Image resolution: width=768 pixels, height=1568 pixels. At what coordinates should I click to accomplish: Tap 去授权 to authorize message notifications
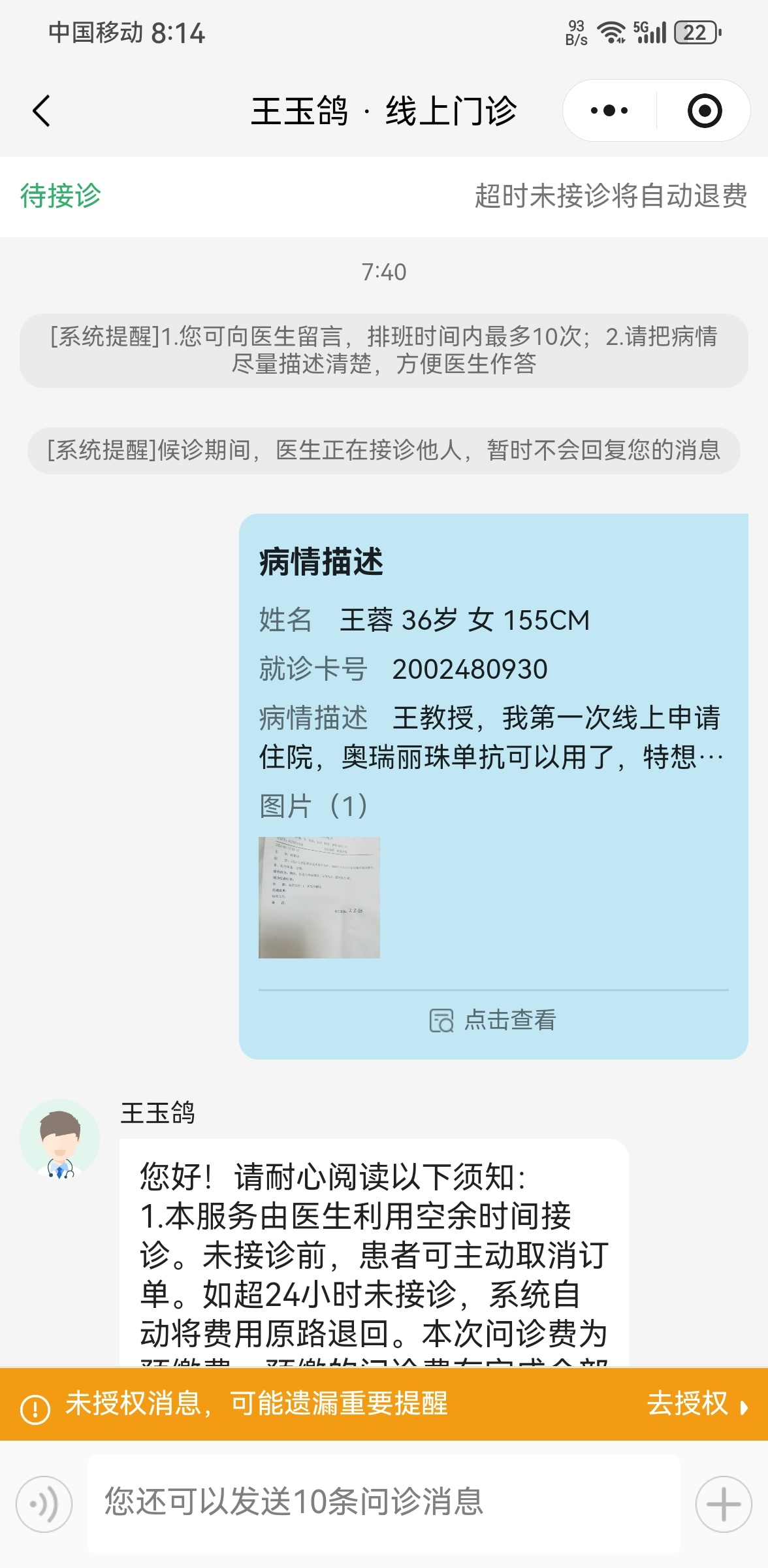pos(696,1403)
